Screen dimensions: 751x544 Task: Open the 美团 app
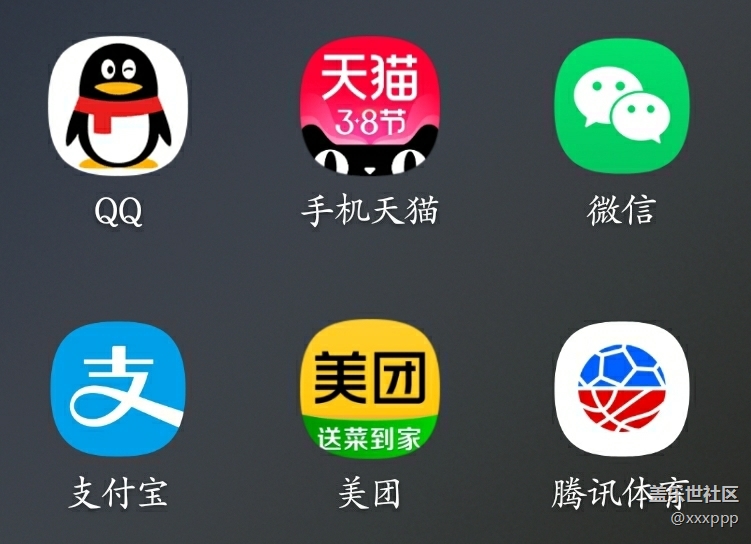point(370,388)
